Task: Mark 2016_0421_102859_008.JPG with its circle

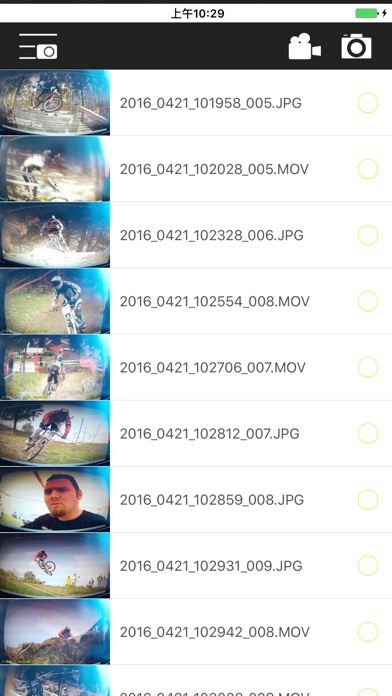Action: pos(368,500)
